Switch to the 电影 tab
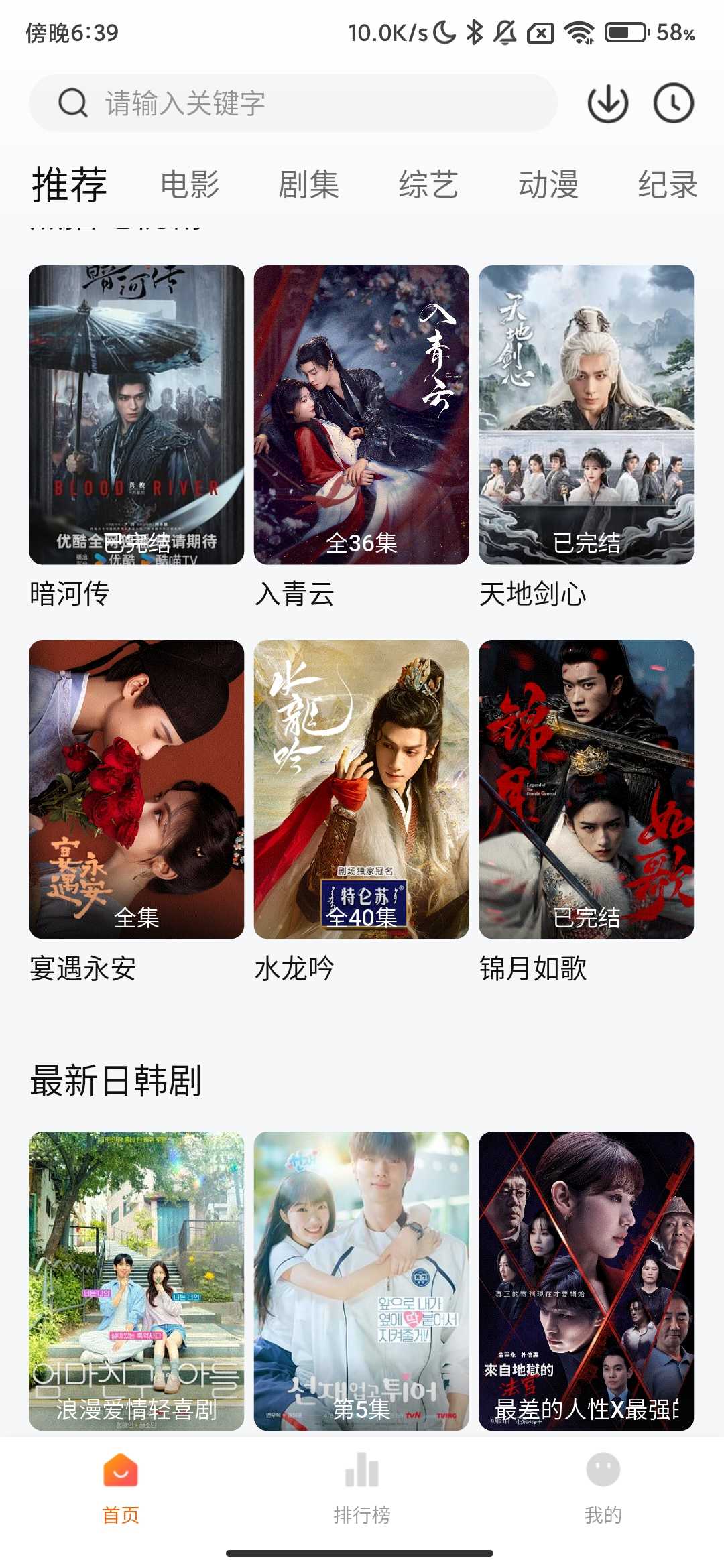The height and width of the screenshot is (1568, 724). (x=190, y=184)
